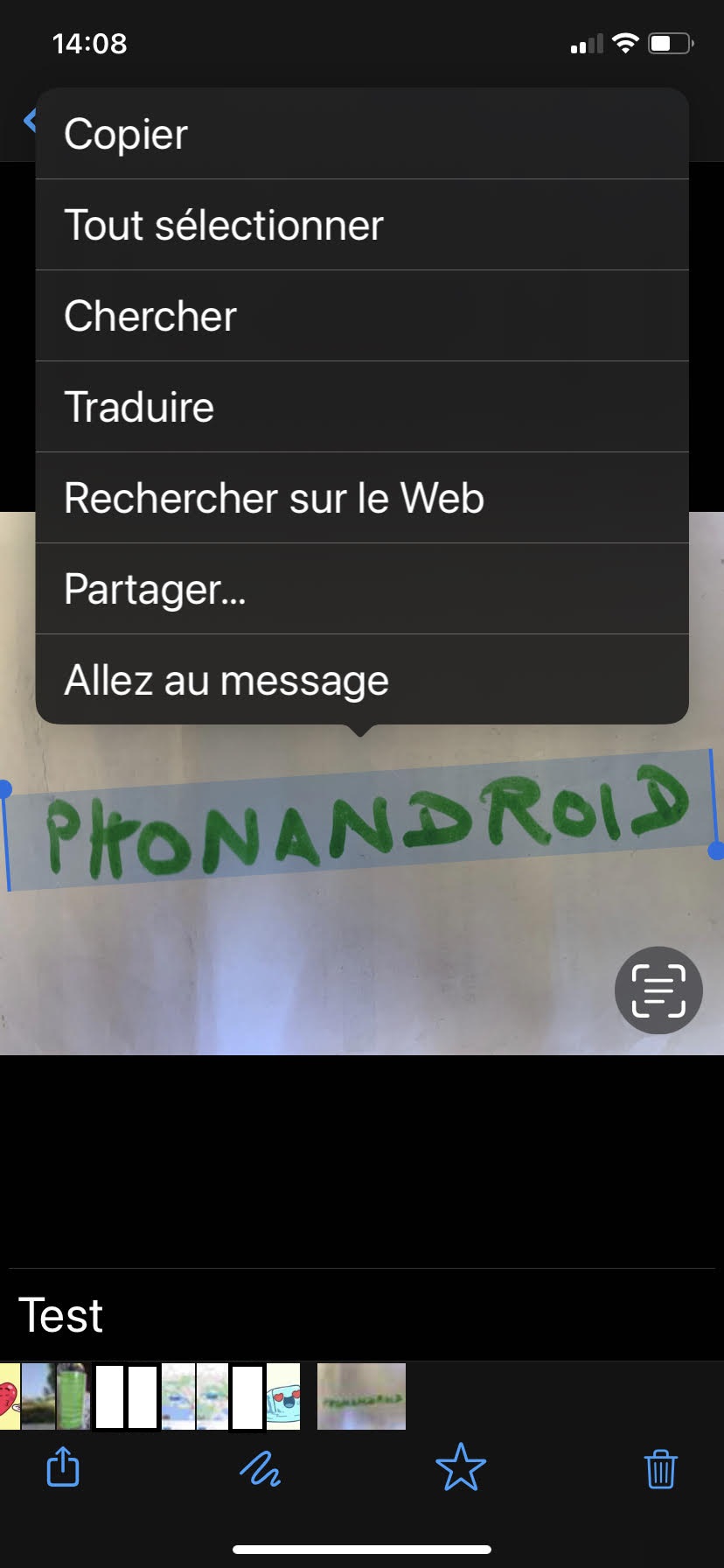The height and width of the screenshot is (1568, 724).
Task: Toggle the Live Text scan button
Action: pyautogui.click(x=658, y=990)
